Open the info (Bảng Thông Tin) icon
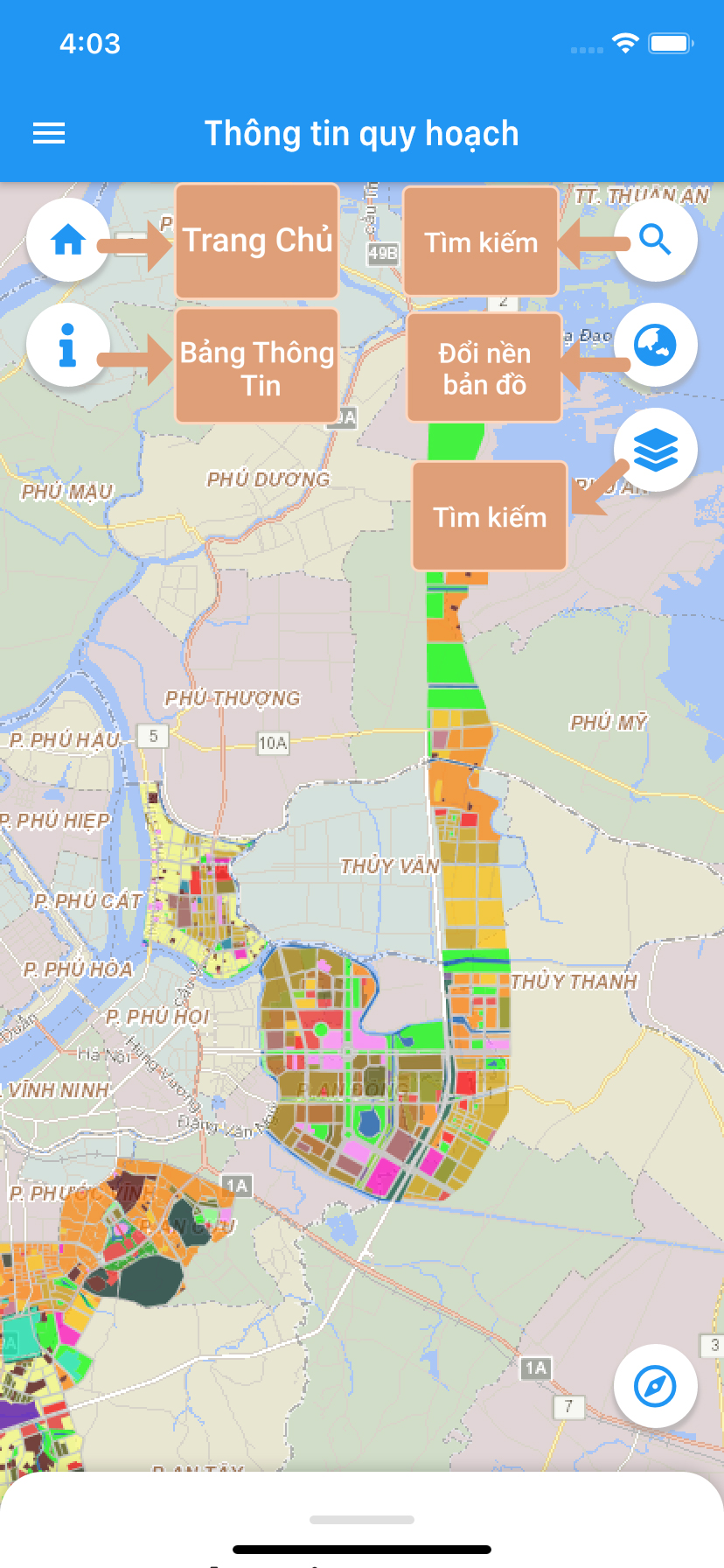The width and height of the screenshot is (724, 1568). coord(68,345)
